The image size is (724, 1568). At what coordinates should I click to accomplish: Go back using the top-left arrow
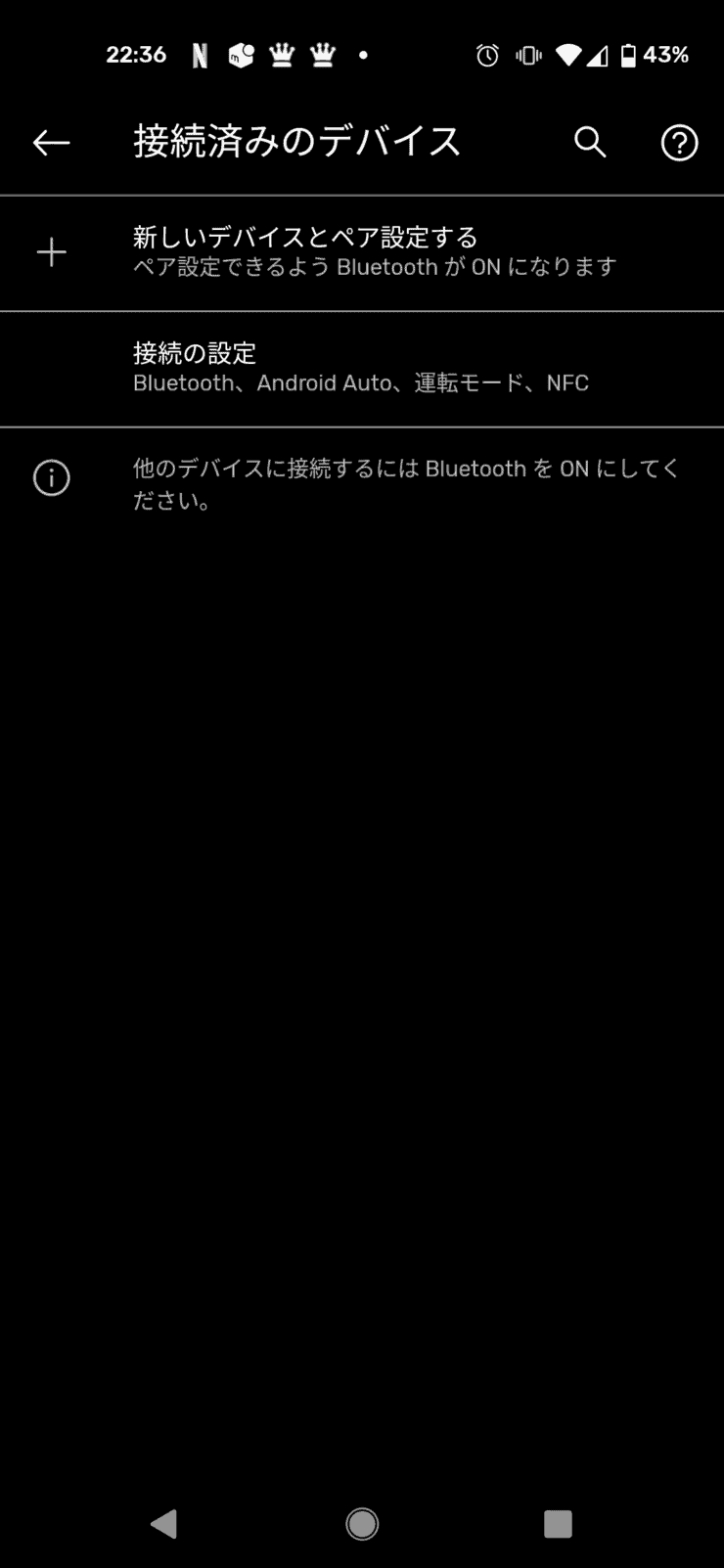point(51,143)
